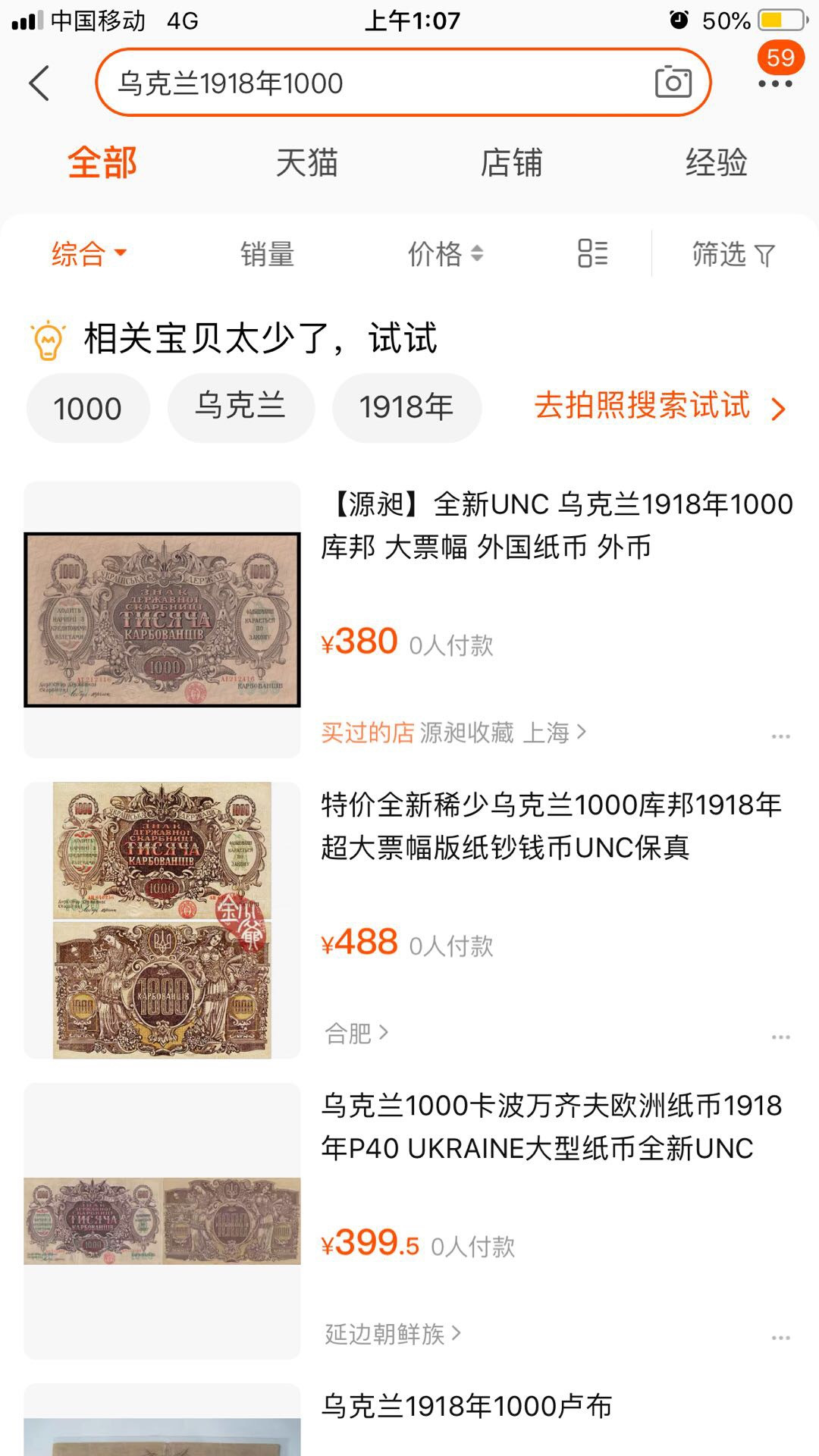Switch to grid view layout
Image resolution: width=819 pixels, height=1456 pixels.
pyautogui.click(x=591, y=254)
